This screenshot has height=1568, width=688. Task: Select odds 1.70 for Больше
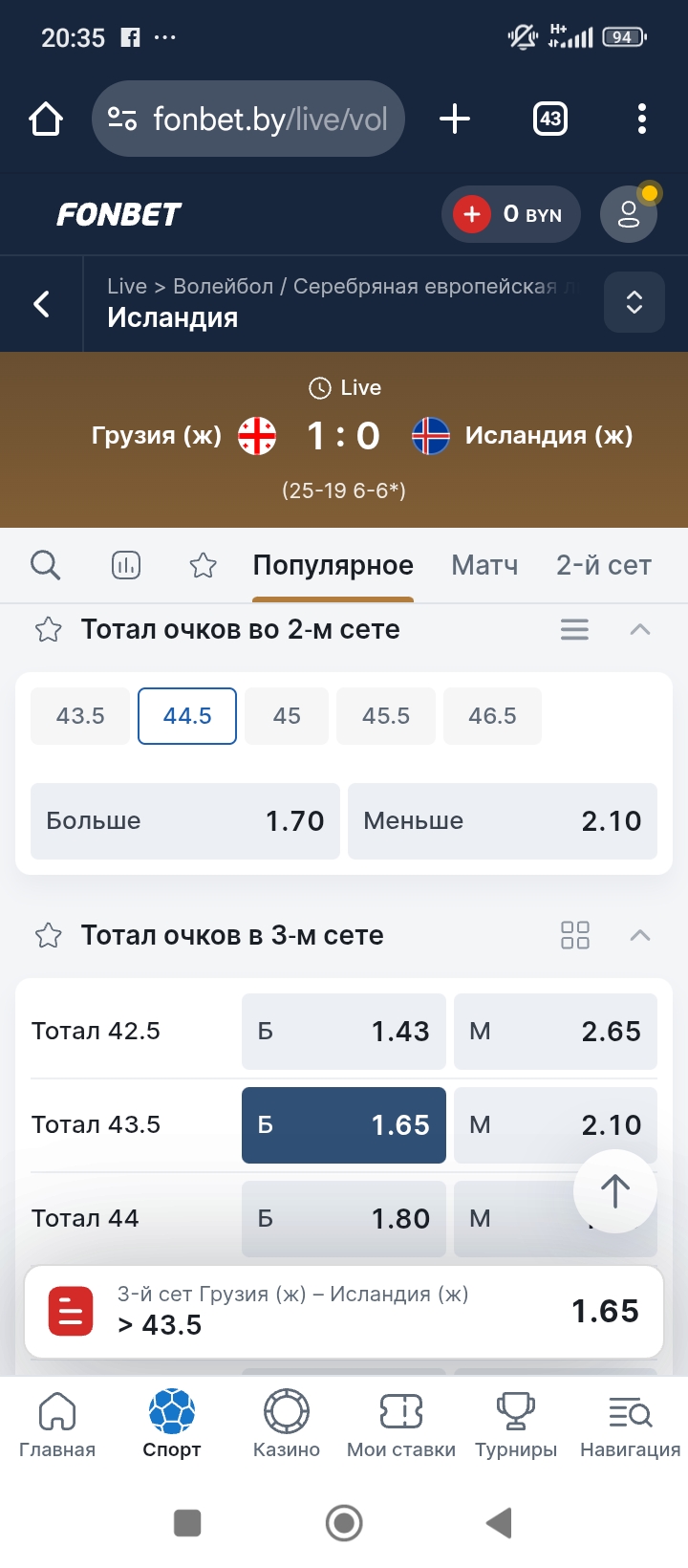coord(184,821)
